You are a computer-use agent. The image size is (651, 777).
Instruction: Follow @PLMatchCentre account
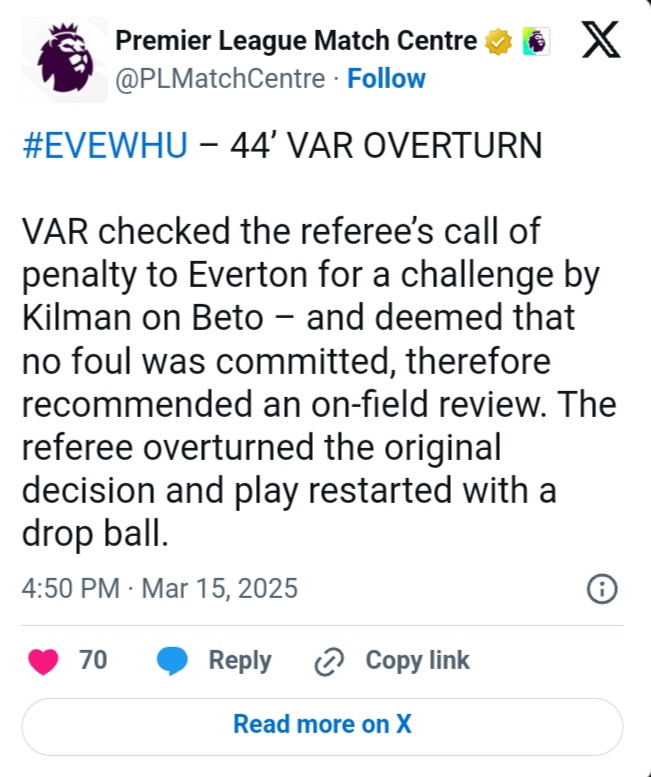click(386, 78)
